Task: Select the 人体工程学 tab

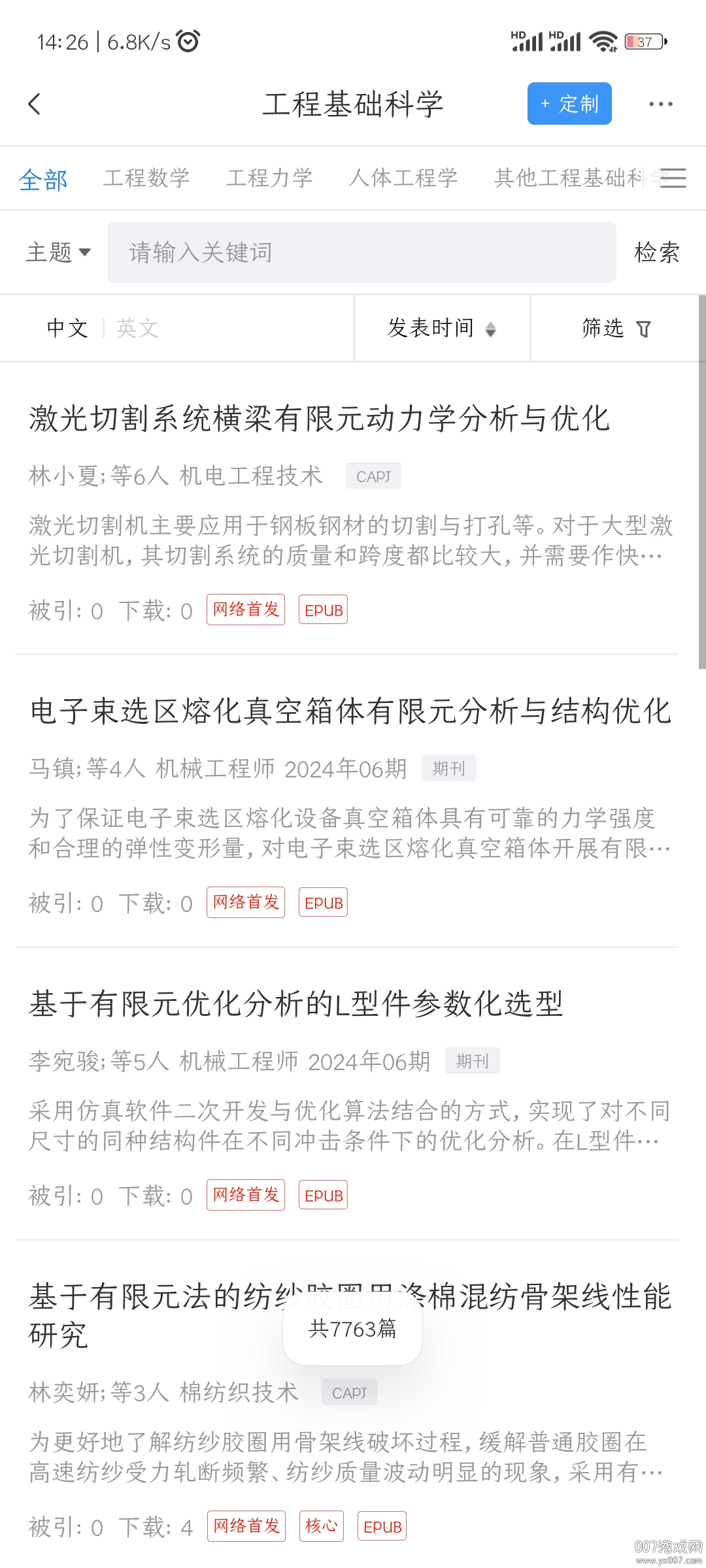Action: pos(404,178)
